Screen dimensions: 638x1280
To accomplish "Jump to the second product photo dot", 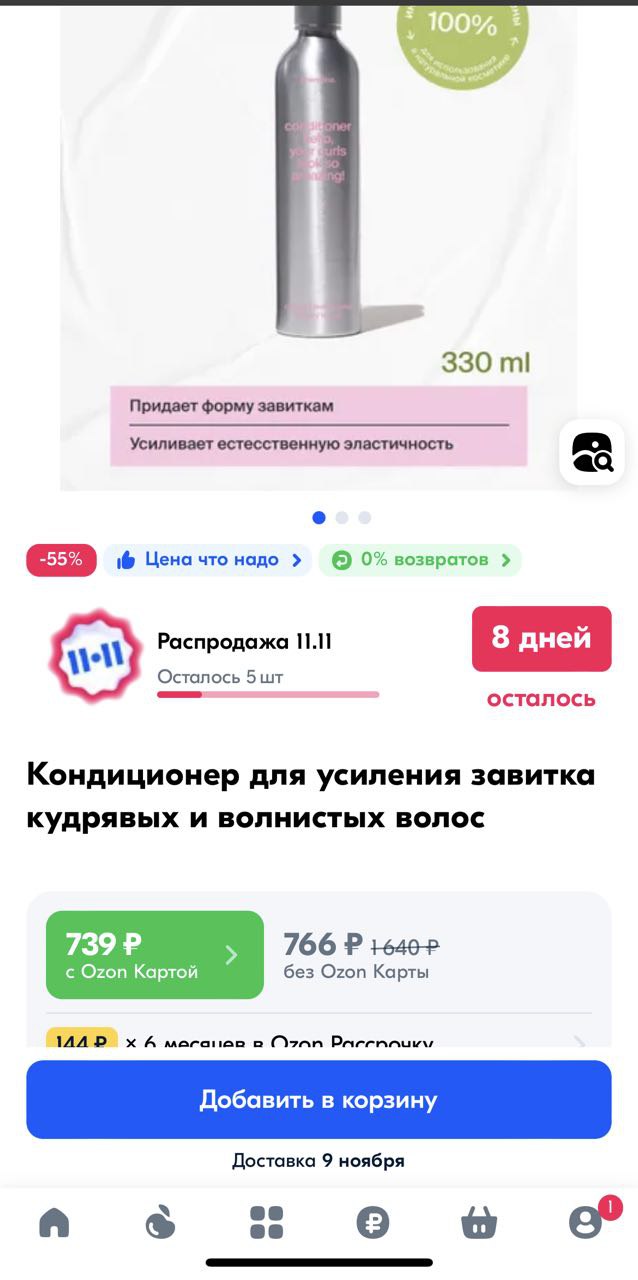I will 342,518.
